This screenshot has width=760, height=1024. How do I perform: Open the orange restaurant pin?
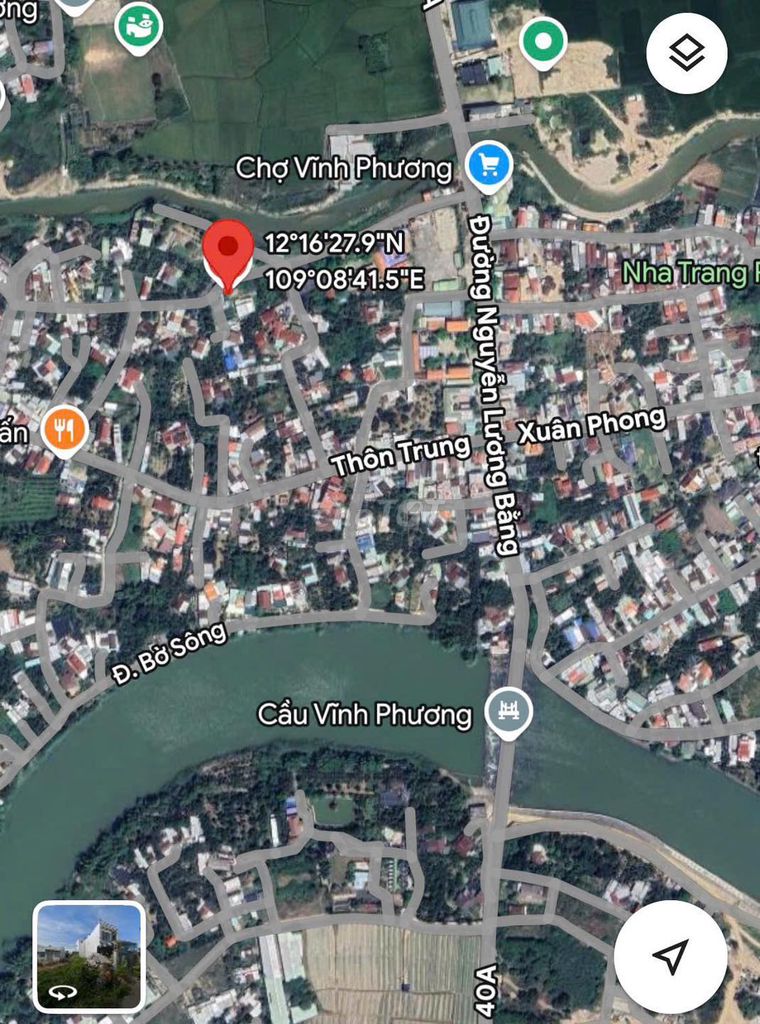coord(64,431)
